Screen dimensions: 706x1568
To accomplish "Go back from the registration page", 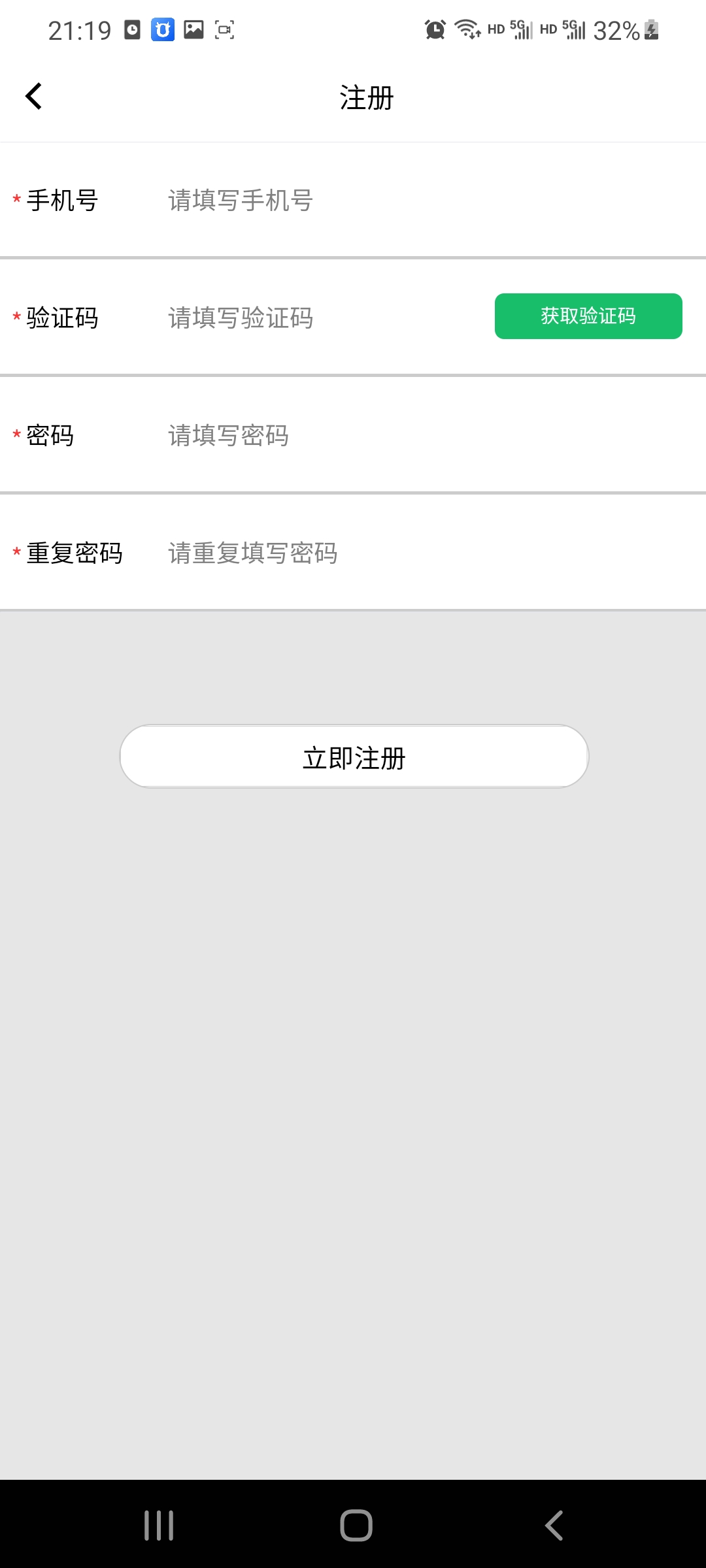I will coord(34,97).
